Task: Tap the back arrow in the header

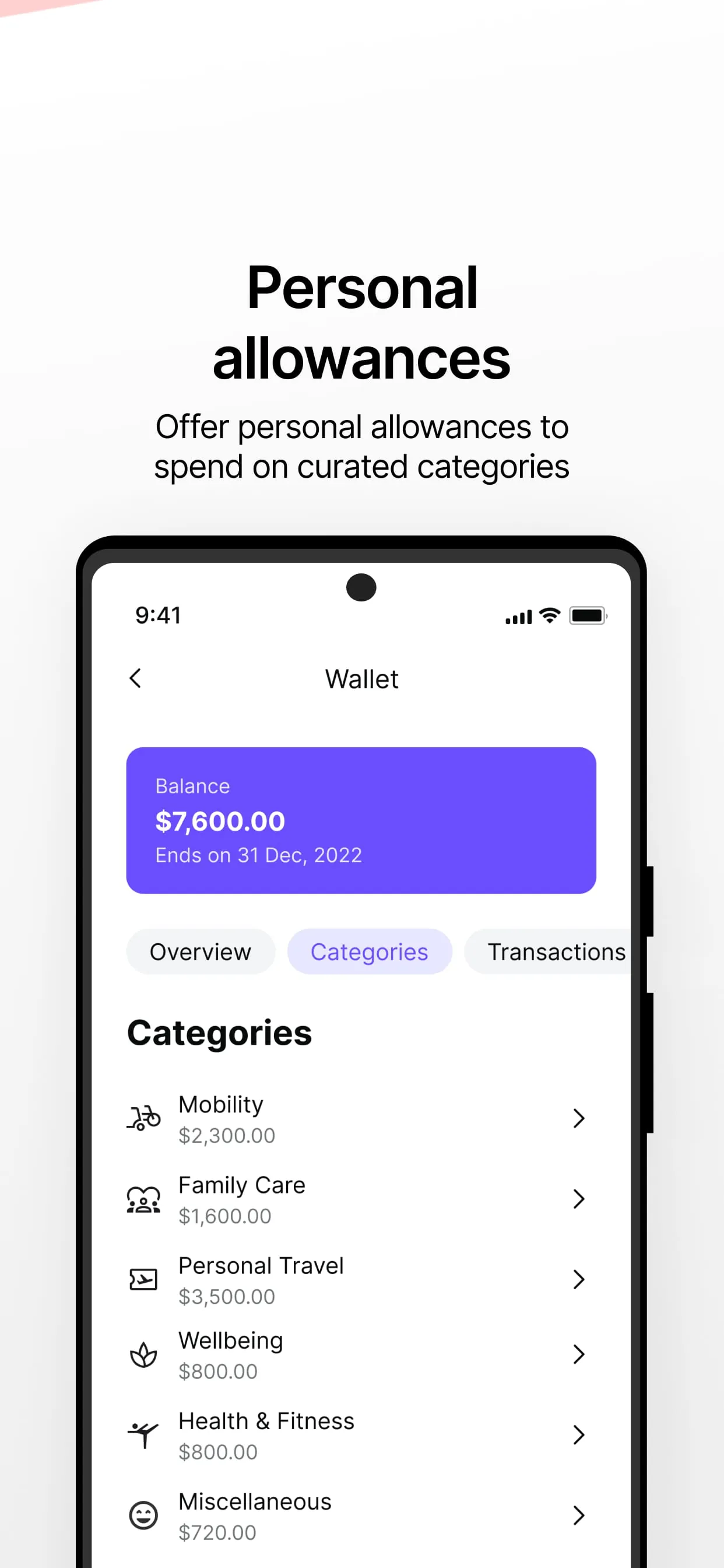Action: [x=135, y=678]
